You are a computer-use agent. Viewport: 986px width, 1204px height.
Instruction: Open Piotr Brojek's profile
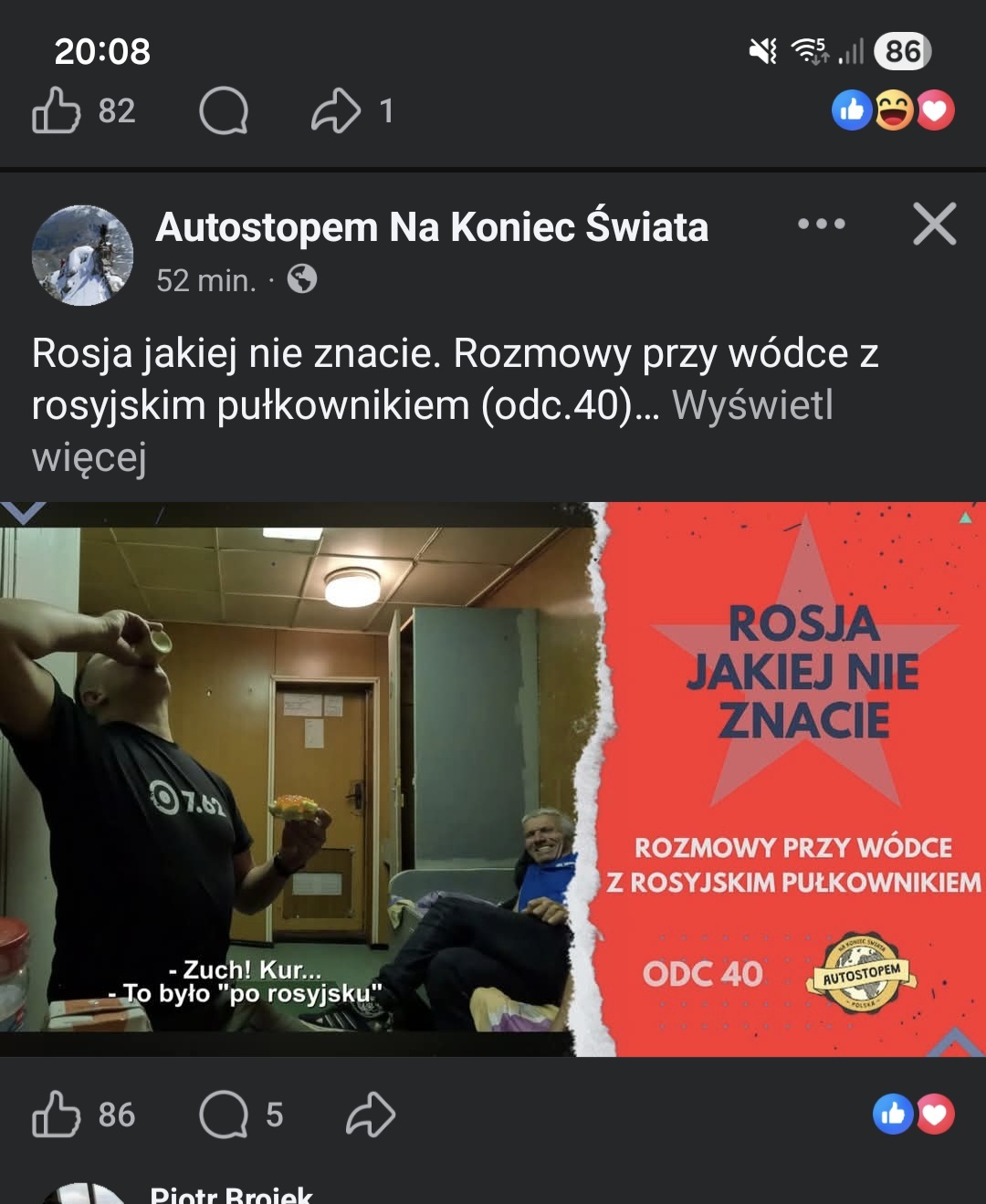[231, 1194]
